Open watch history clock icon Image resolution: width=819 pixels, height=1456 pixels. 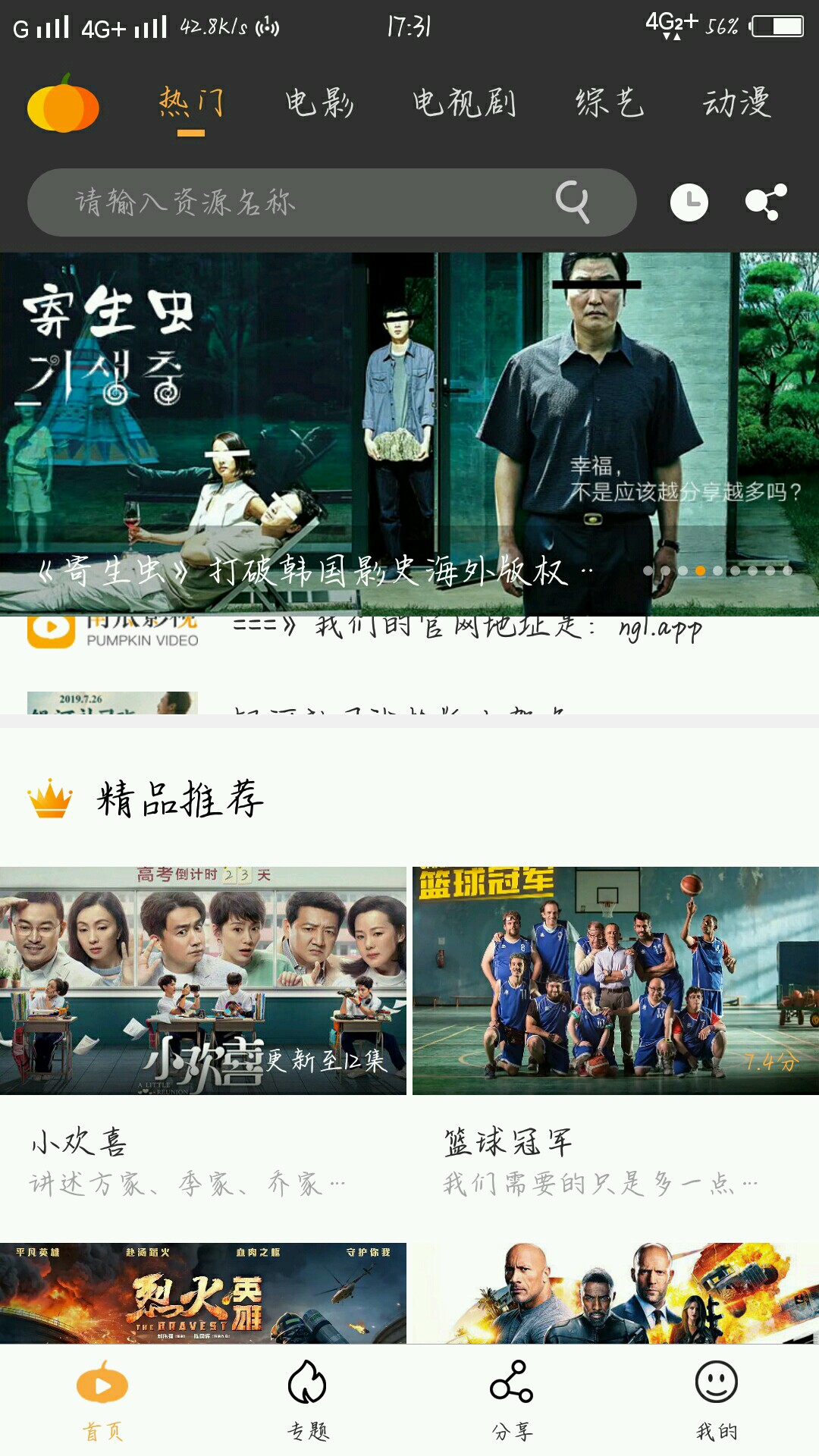689,202
